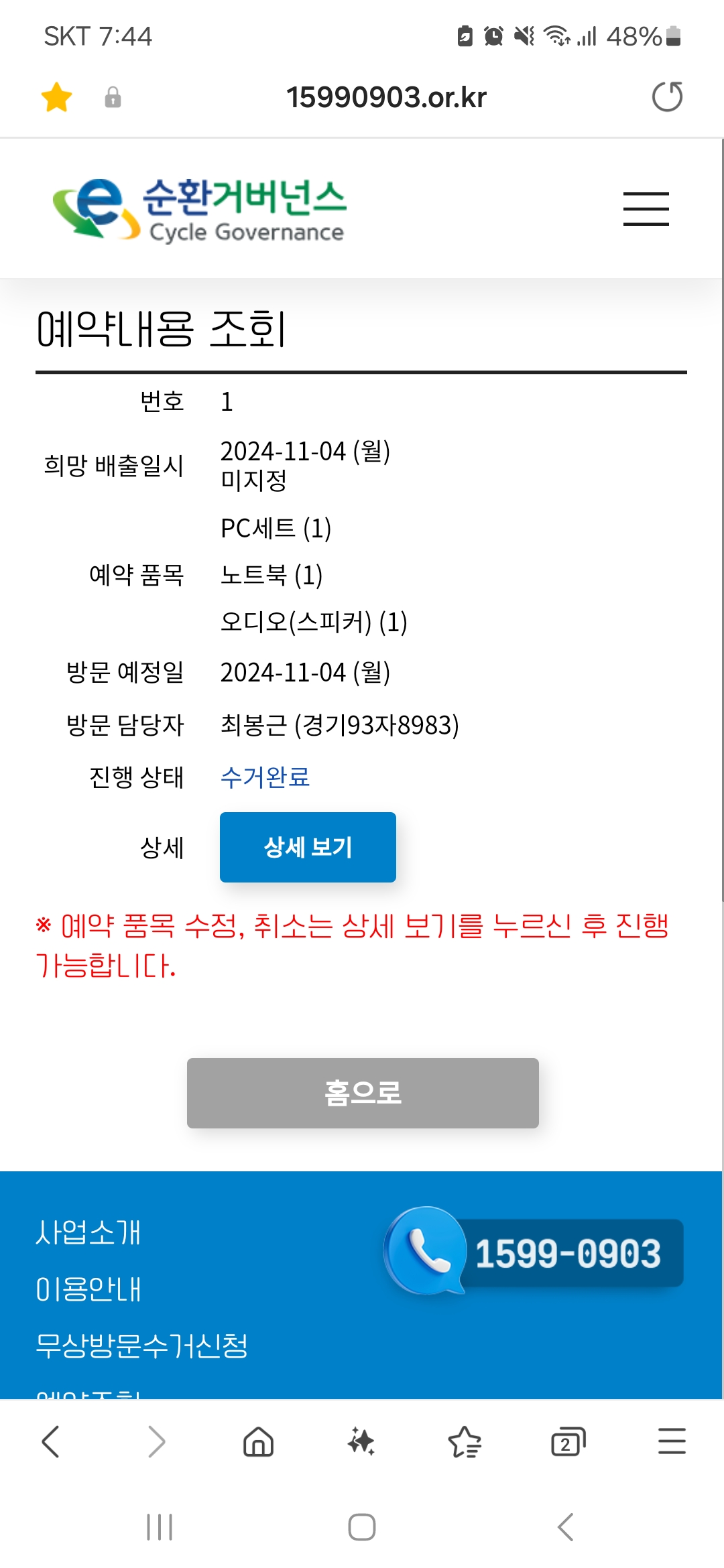Image resolution: width=724 pixels, height=1568 pixels.
Task: View site security info via the lock icon
Action: [113, 98]
